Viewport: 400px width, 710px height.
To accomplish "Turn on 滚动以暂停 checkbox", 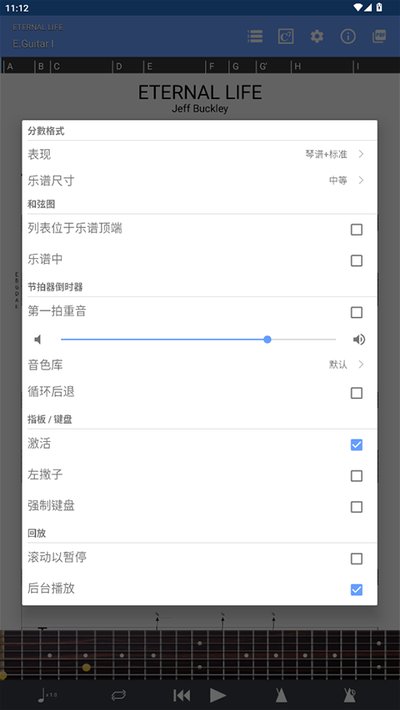I will (x=357, y=558).
